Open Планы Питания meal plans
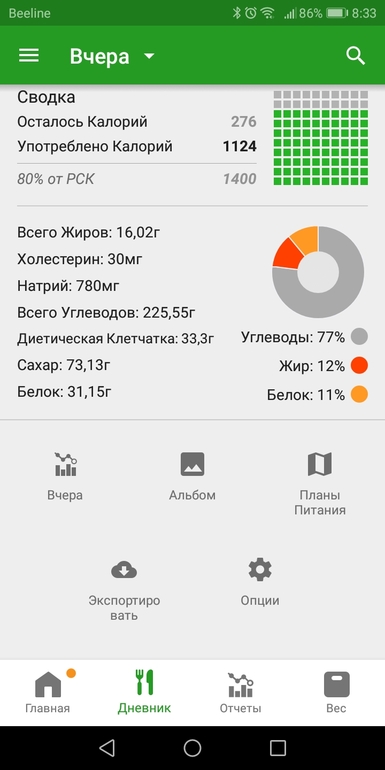Viewport: 385px width, 770px height. [x=320, y=483]
